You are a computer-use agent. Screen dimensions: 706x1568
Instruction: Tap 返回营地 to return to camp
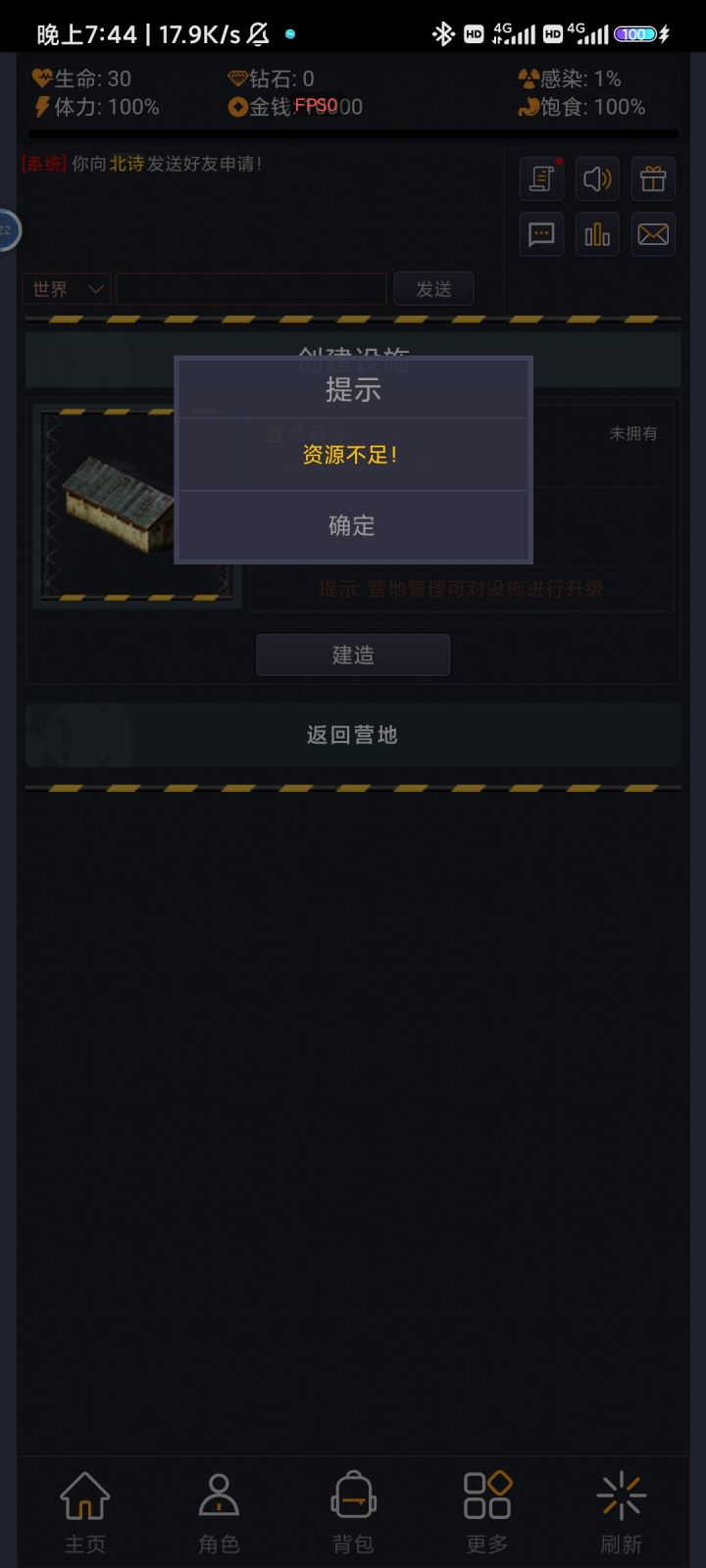[352, 735]
